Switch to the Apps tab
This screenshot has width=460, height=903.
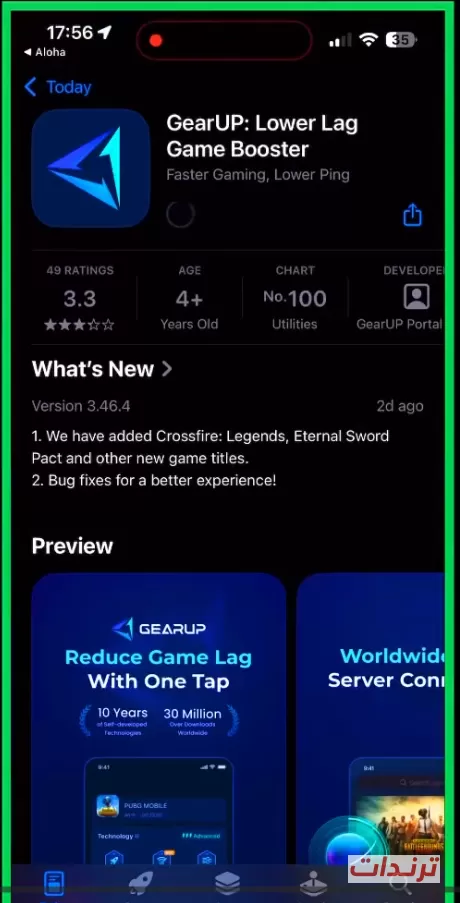point(227,883)
